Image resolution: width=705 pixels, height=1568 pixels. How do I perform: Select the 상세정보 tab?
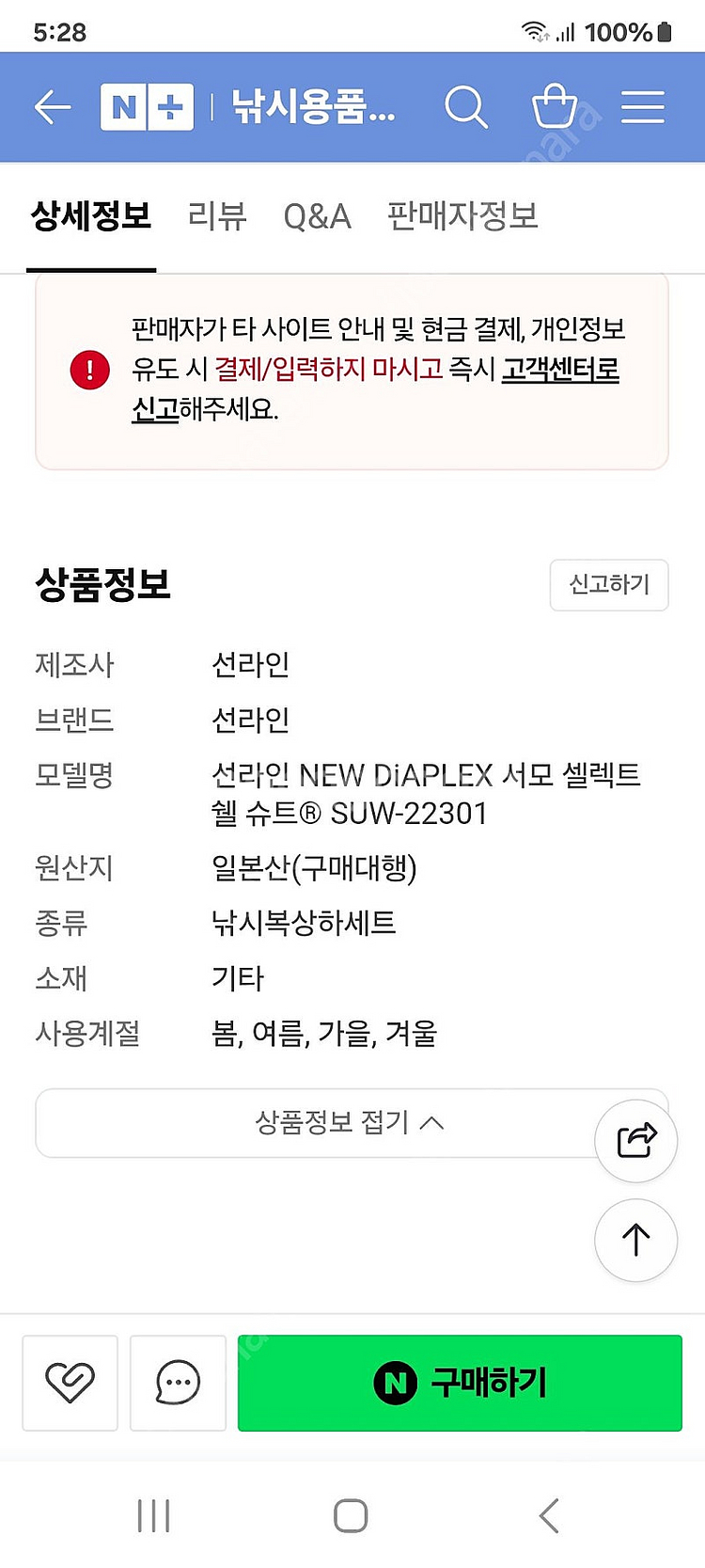91,216
